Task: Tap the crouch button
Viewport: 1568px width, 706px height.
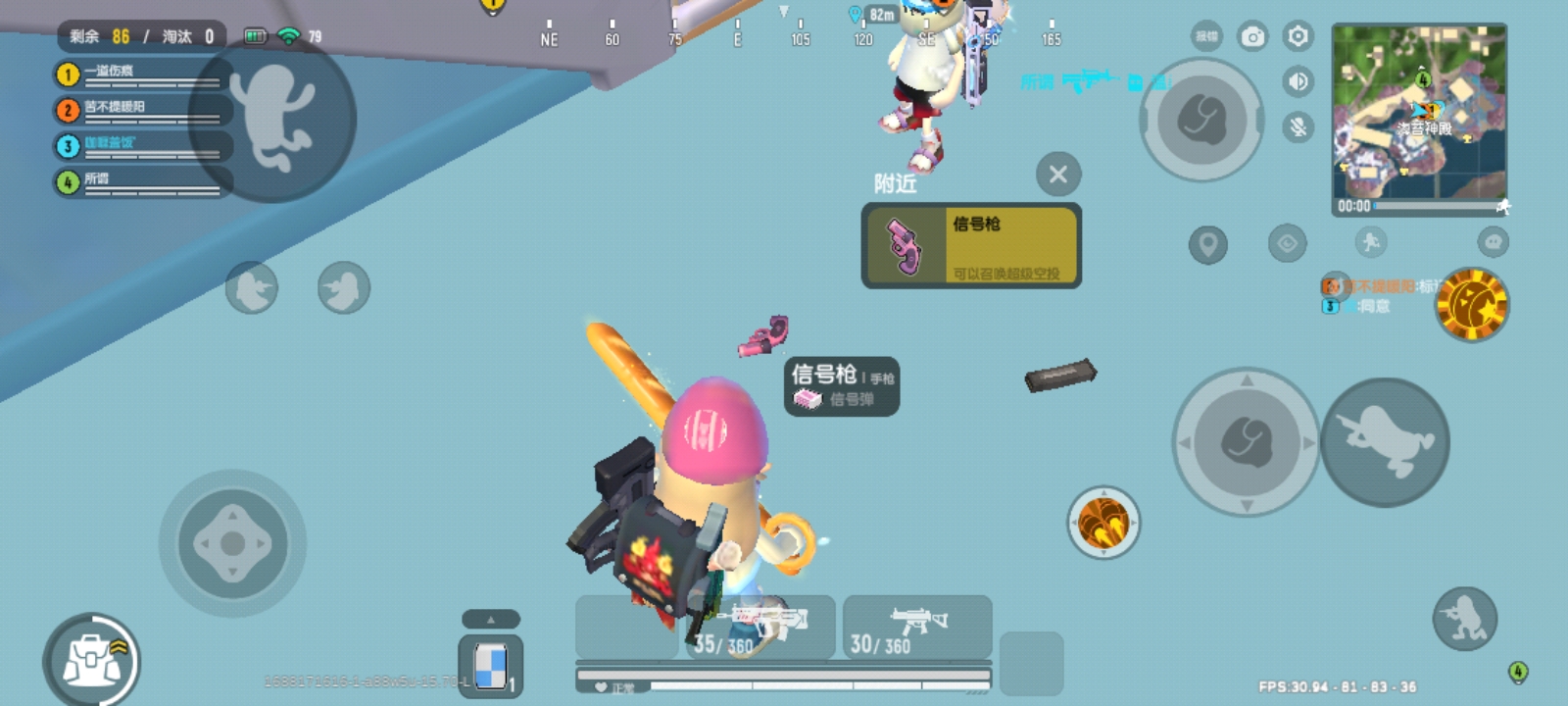Action: 1464,619
